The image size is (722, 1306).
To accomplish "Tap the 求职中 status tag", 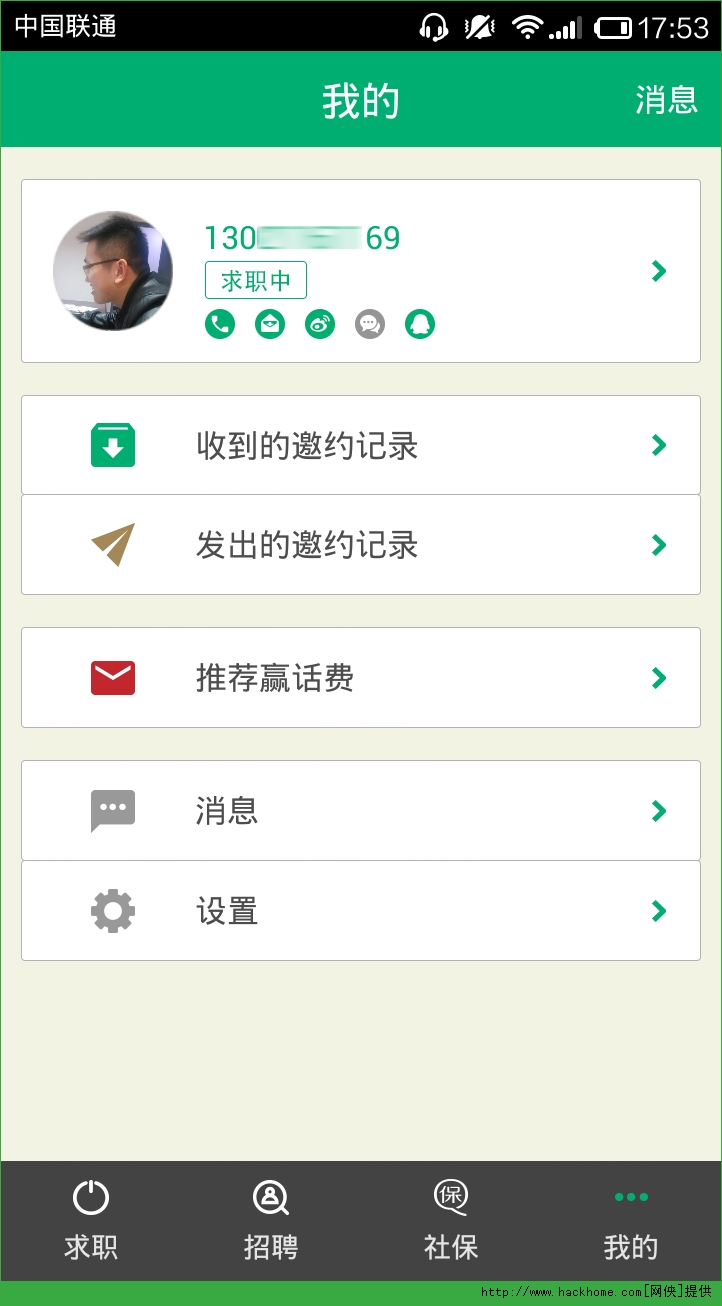I will point(256,281).
